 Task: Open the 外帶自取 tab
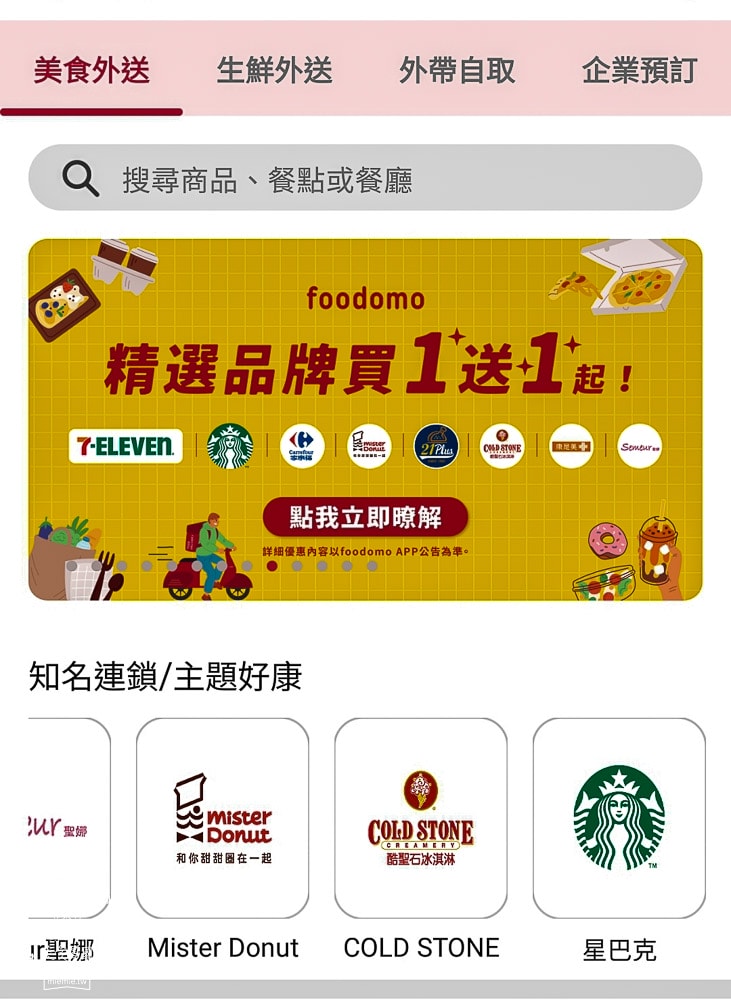click(457, 71)
